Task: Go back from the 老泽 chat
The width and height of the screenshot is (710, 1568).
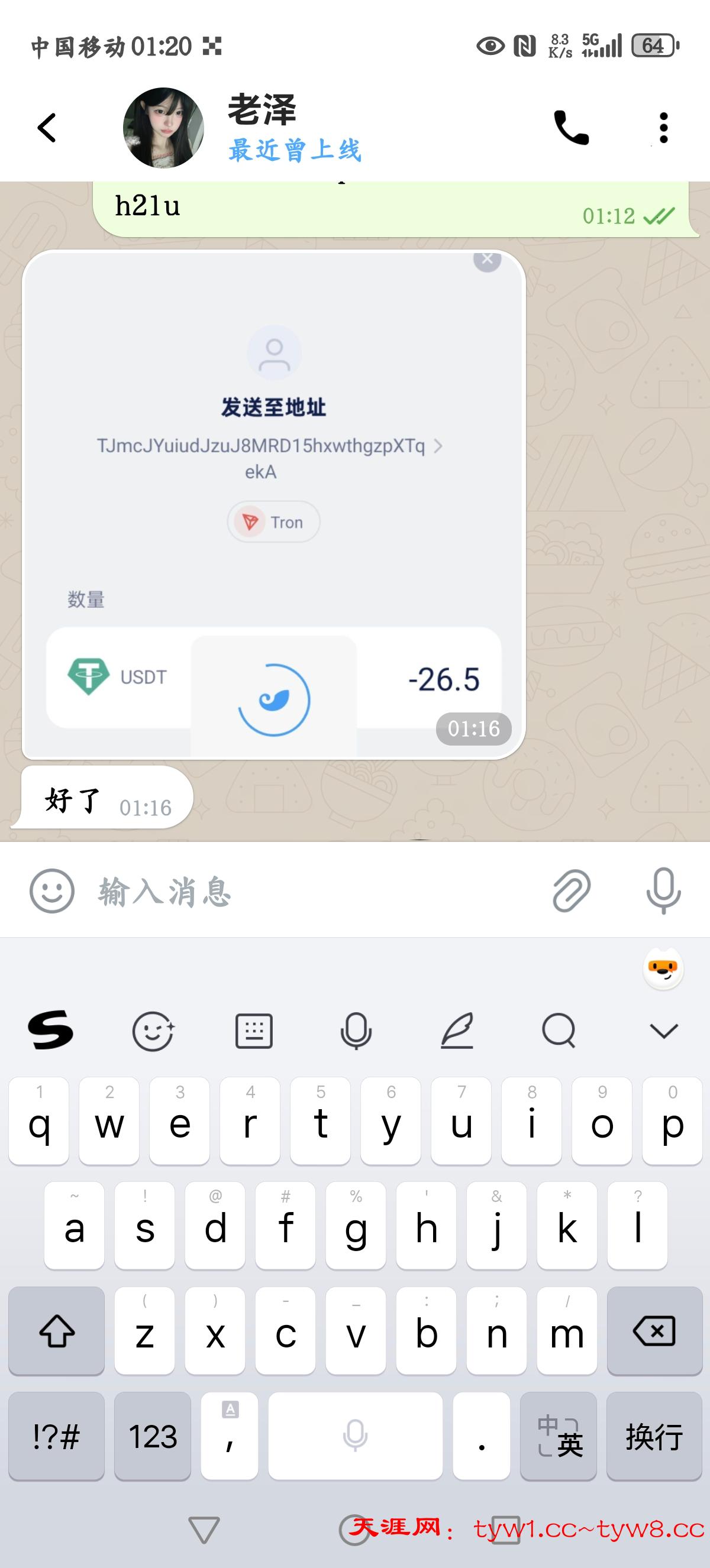Action: pos(47,128)
